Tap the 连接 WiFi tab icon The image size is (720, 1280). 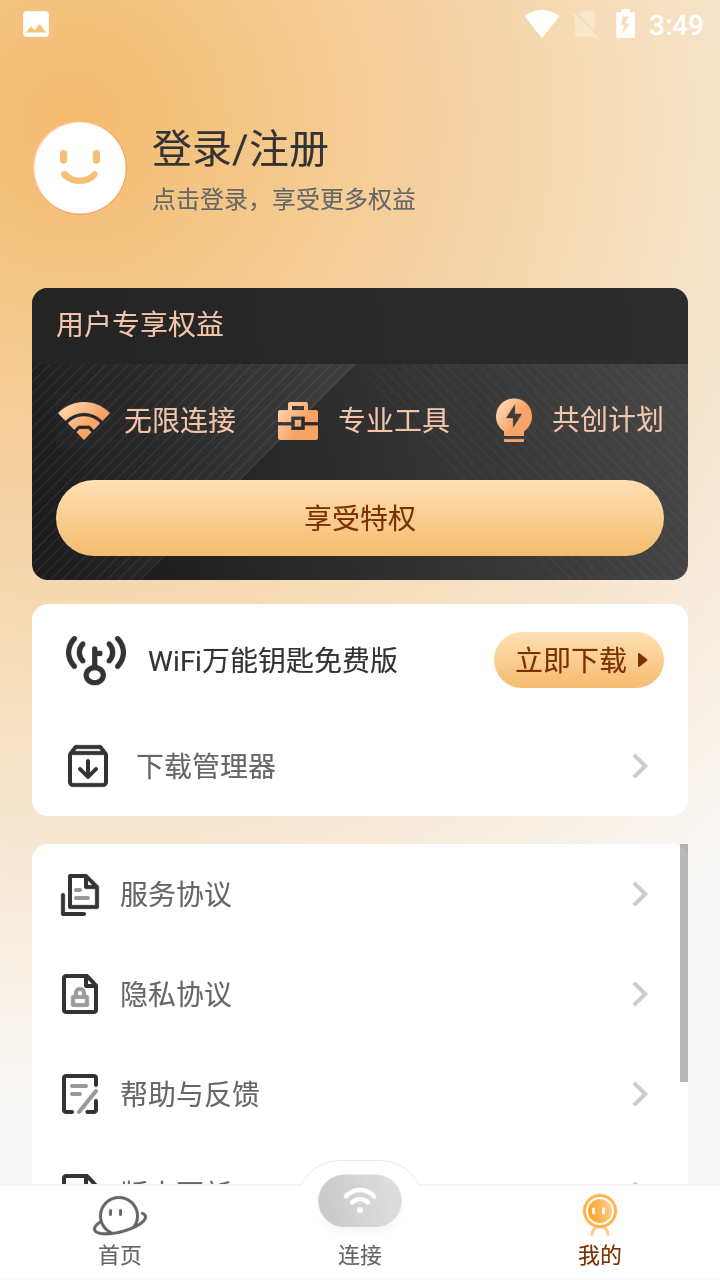pyautogui.click(x=359, y=1199)
